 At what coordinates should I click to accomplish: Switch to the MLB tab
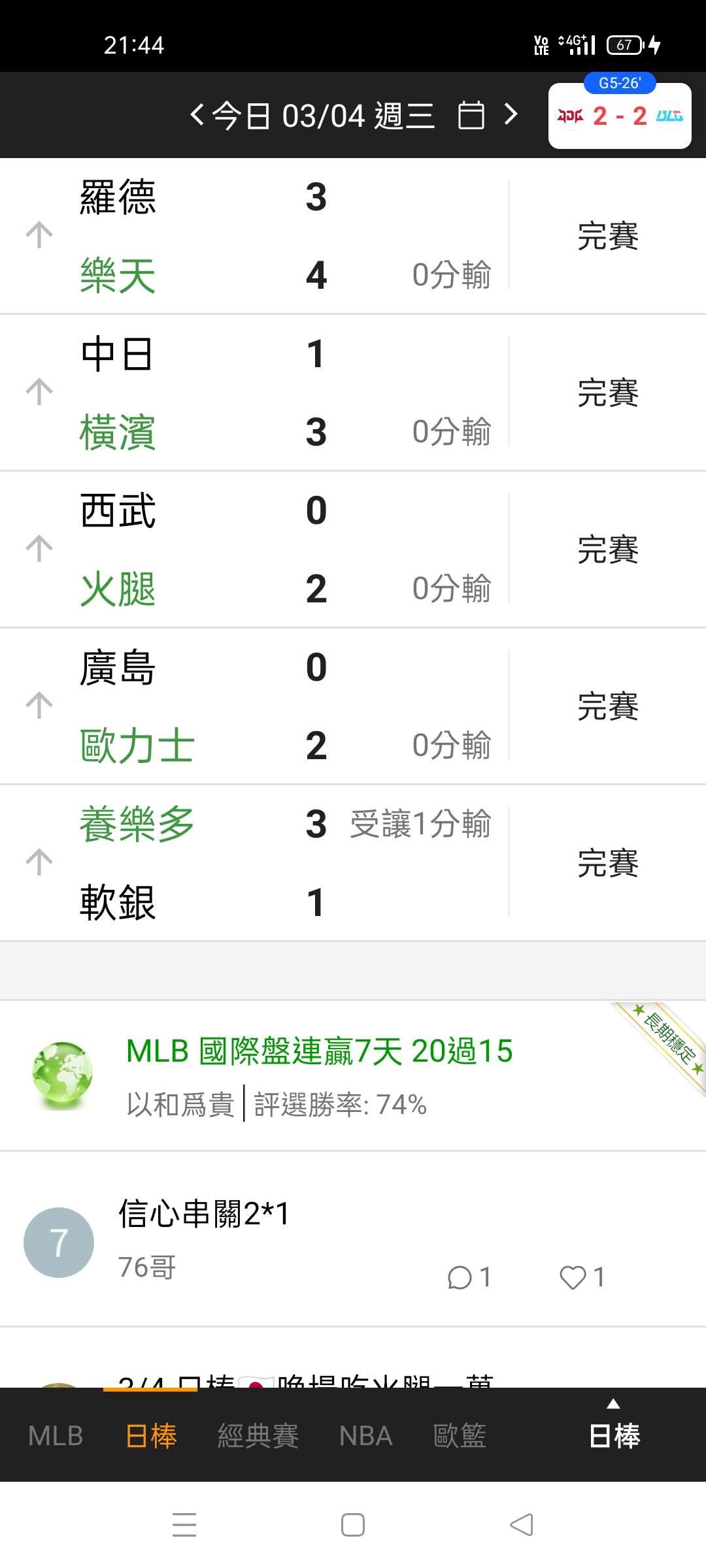click(x=56, y=1436)
